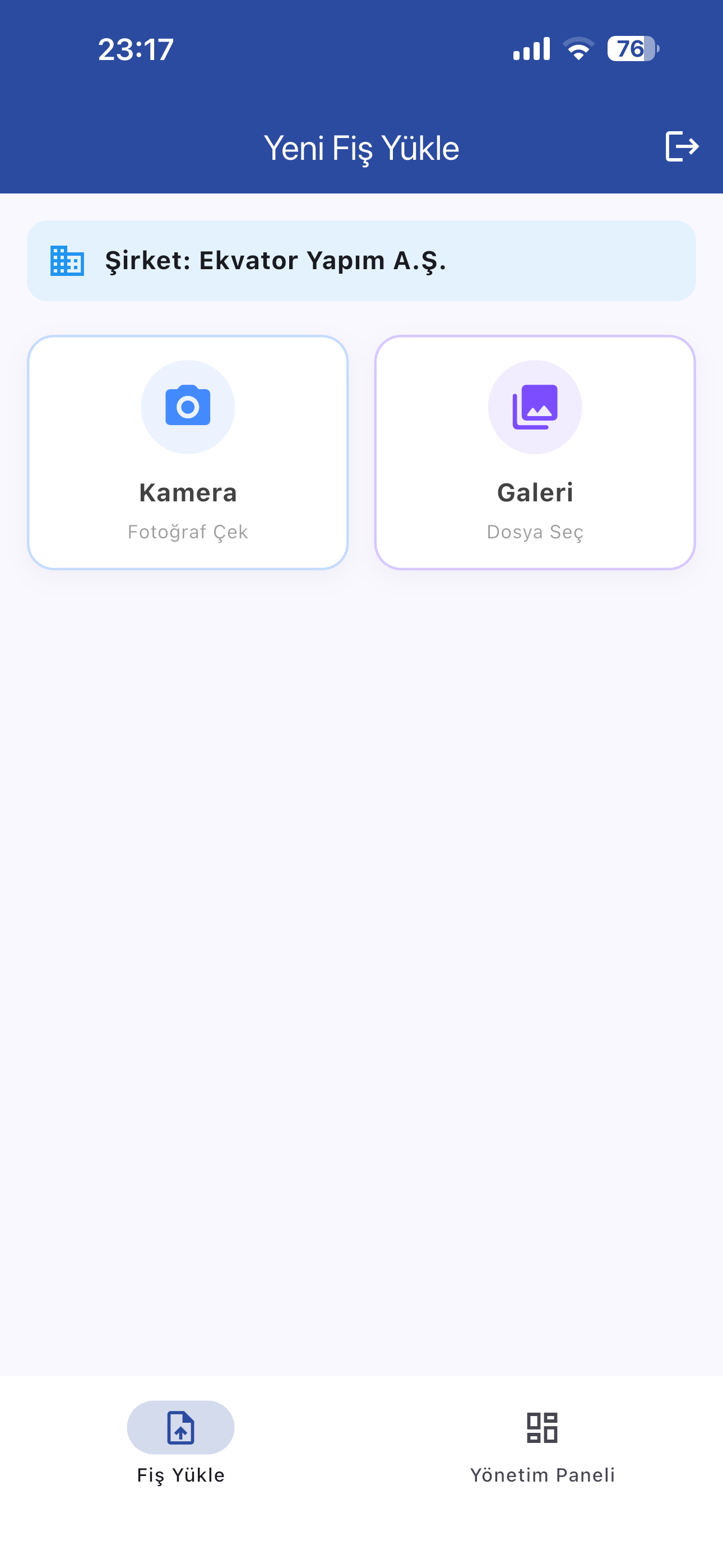This screenshot has width=723, height=1568.
Task: Open Kamera to take a receipt photo
Action: [x=187, y=450]
